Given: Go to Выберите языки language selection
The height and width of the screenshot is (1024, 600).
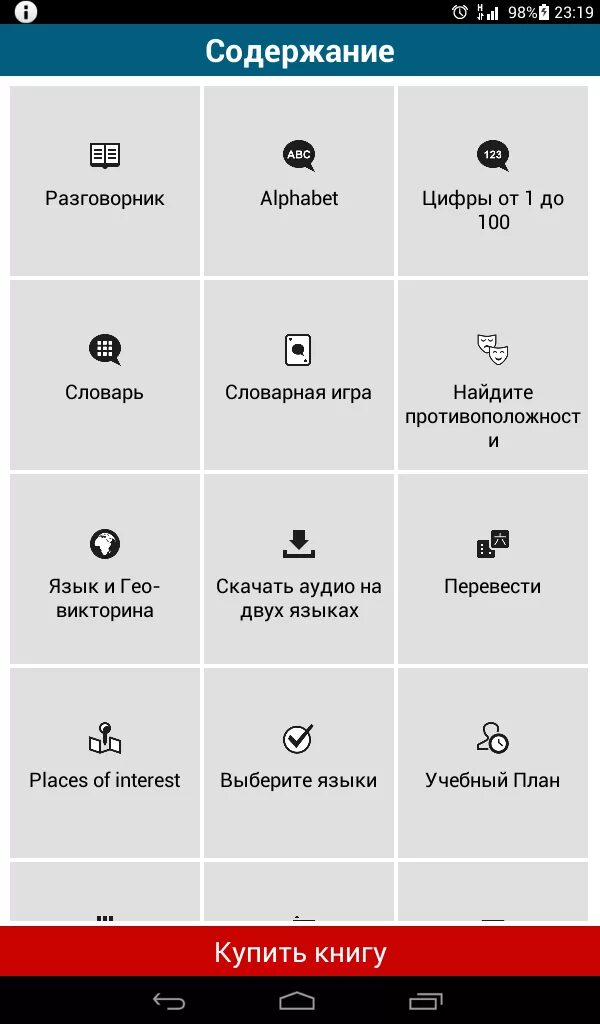Looking at the screenshot, I should (299, 762).
